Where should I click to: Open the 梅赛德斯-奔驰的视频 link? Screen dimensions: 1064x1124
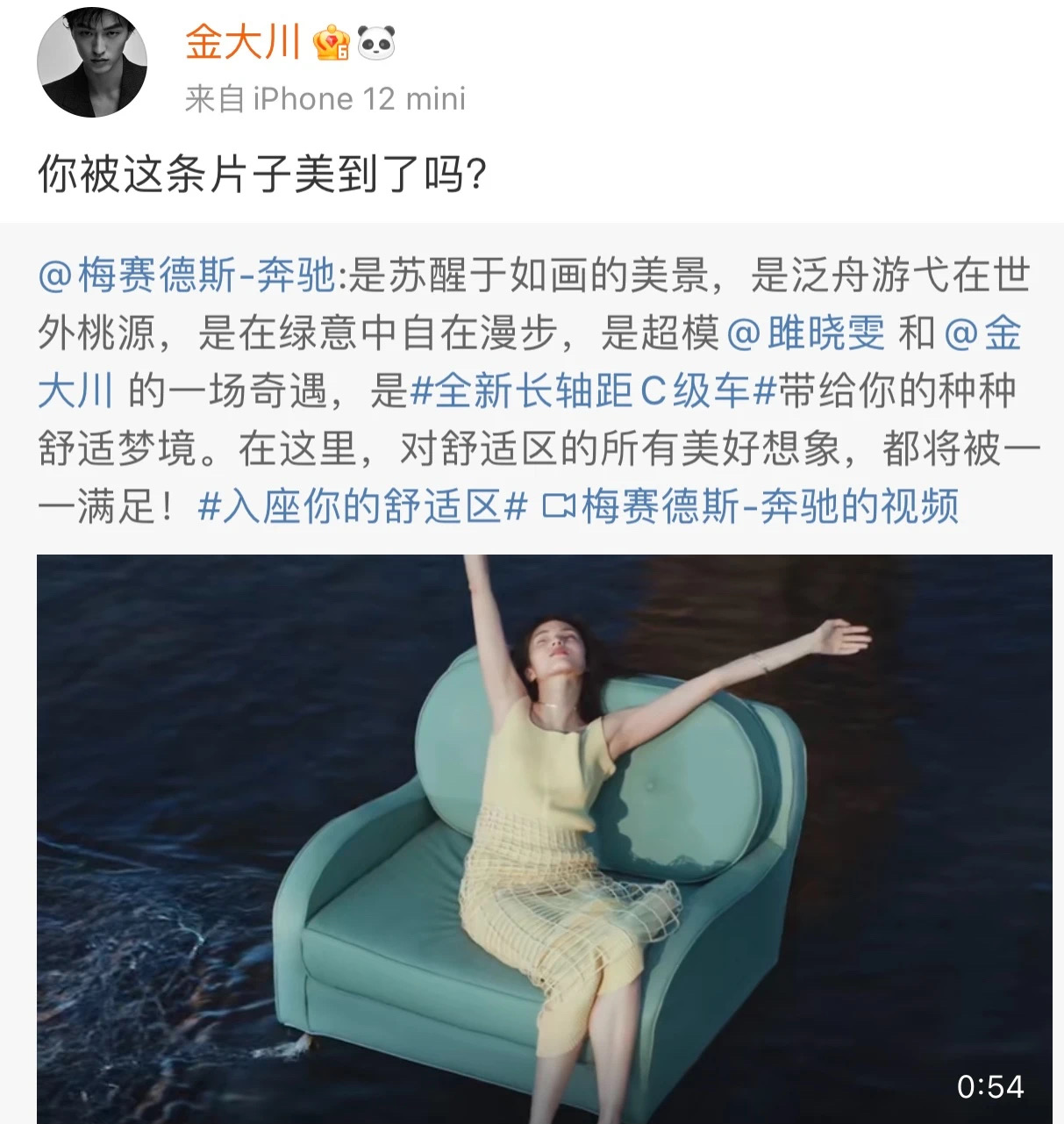(751, 506)
